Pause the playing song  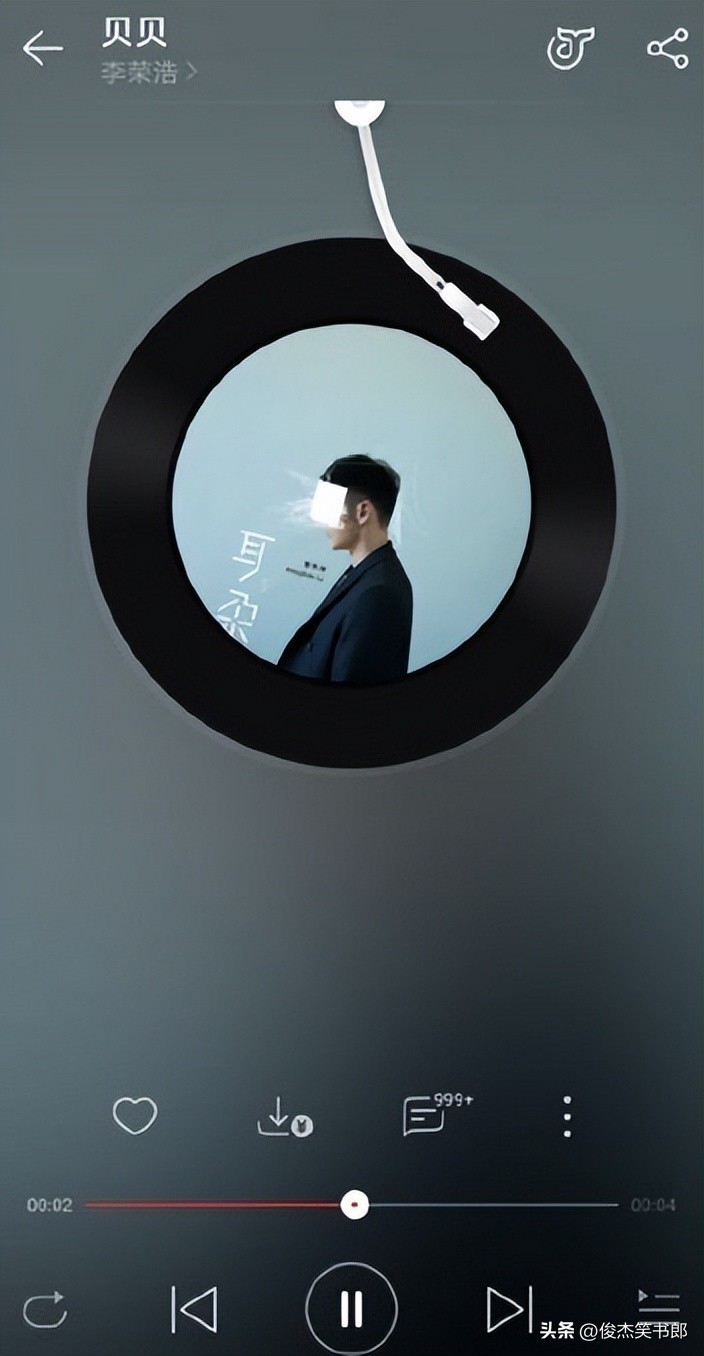(351, 1309)
